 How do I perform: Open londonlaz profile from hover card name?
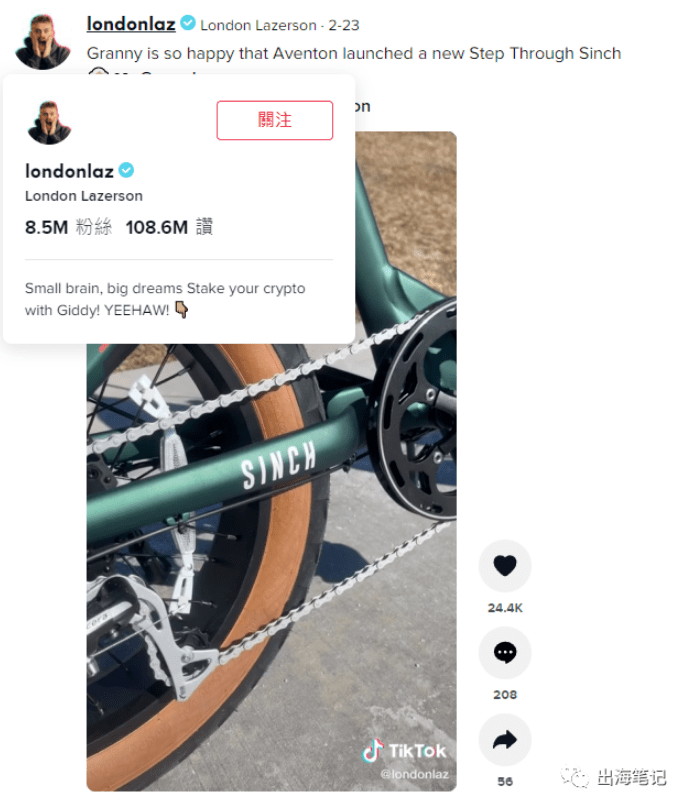(69, 171)
